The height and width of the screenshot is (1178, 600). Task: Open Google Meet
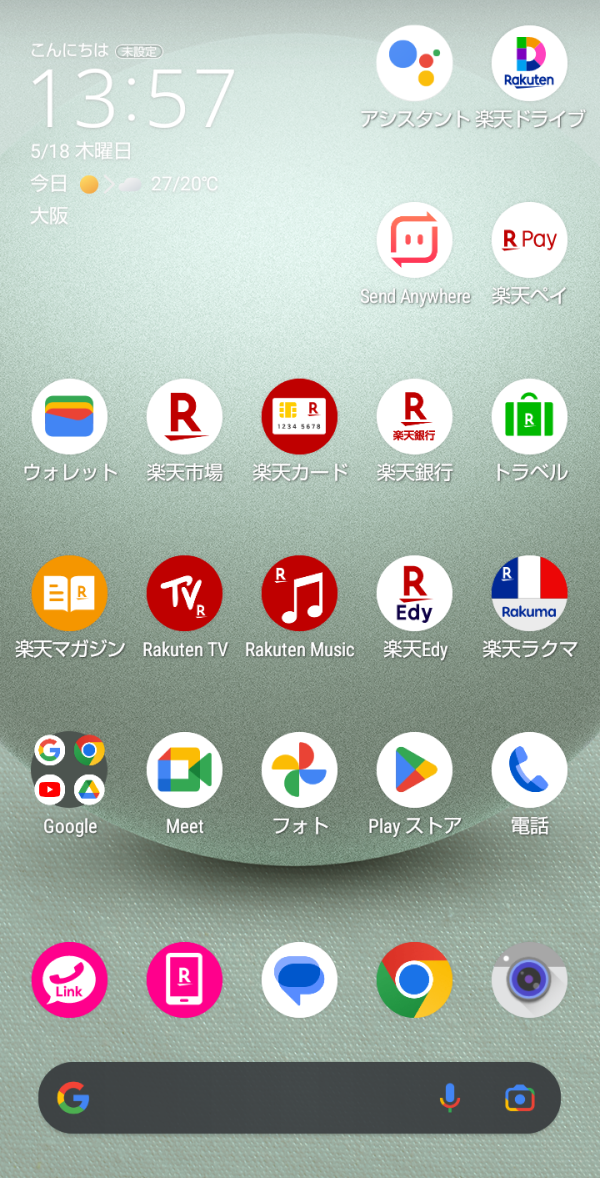pos(184,769)
